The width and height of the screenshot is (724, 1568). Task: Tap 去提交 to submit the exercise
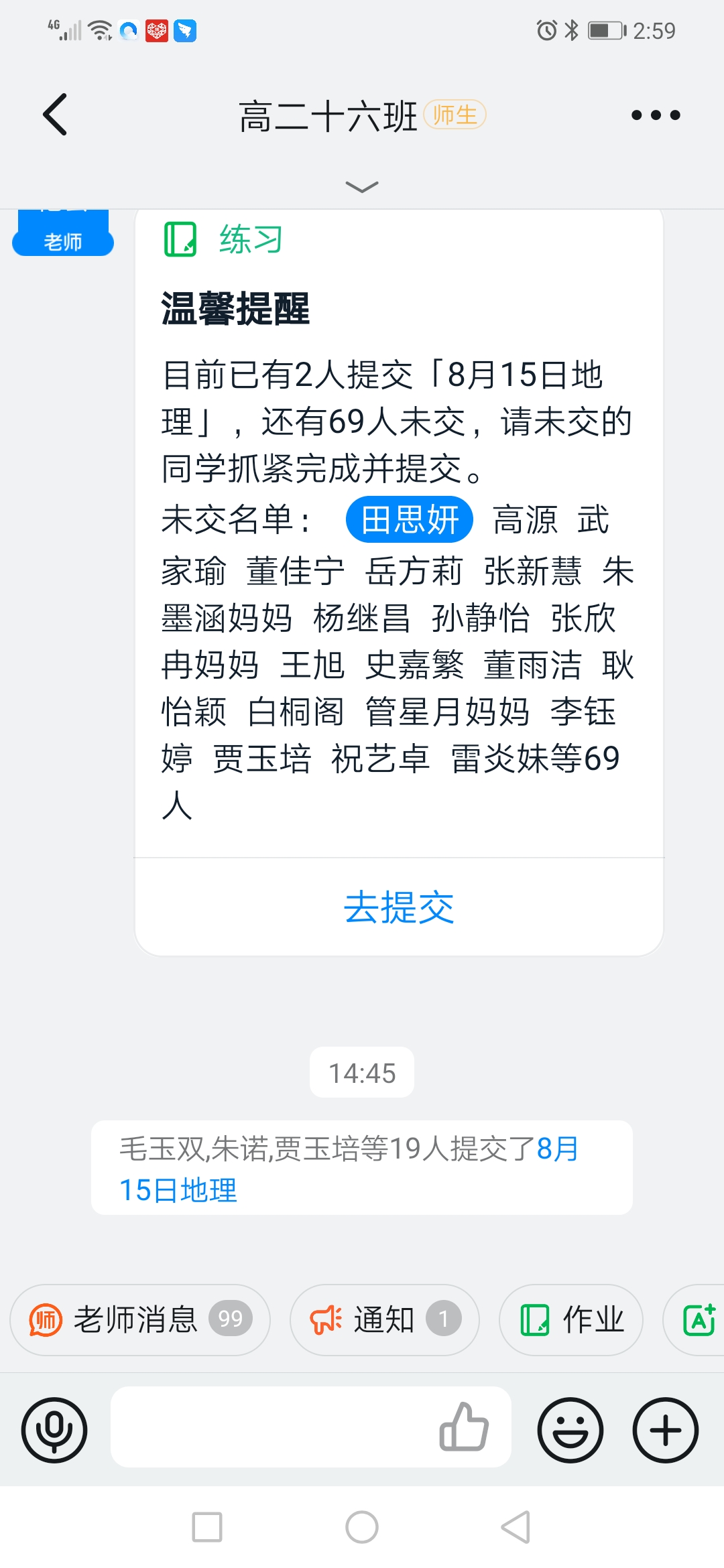click(x=399, y=907)
